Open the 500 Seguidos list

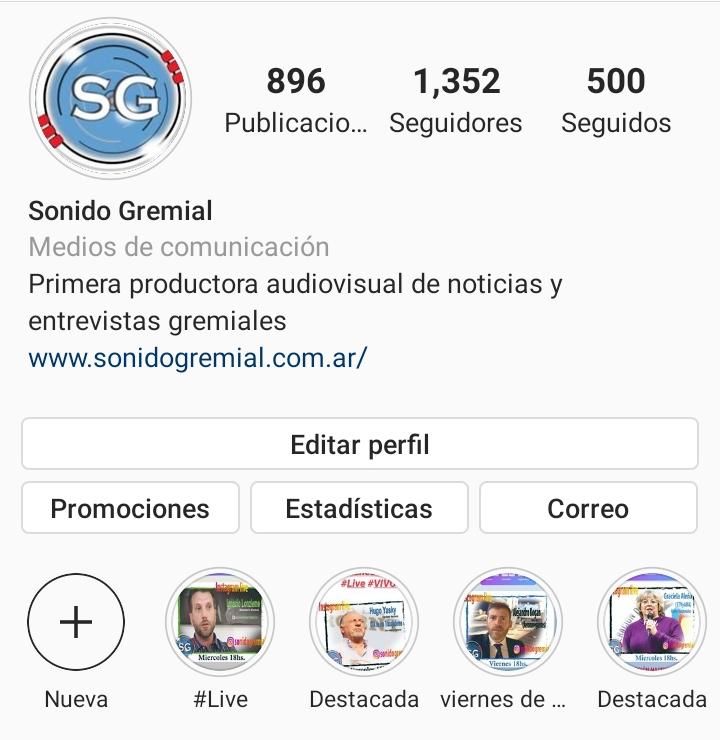tap(615, 100)
